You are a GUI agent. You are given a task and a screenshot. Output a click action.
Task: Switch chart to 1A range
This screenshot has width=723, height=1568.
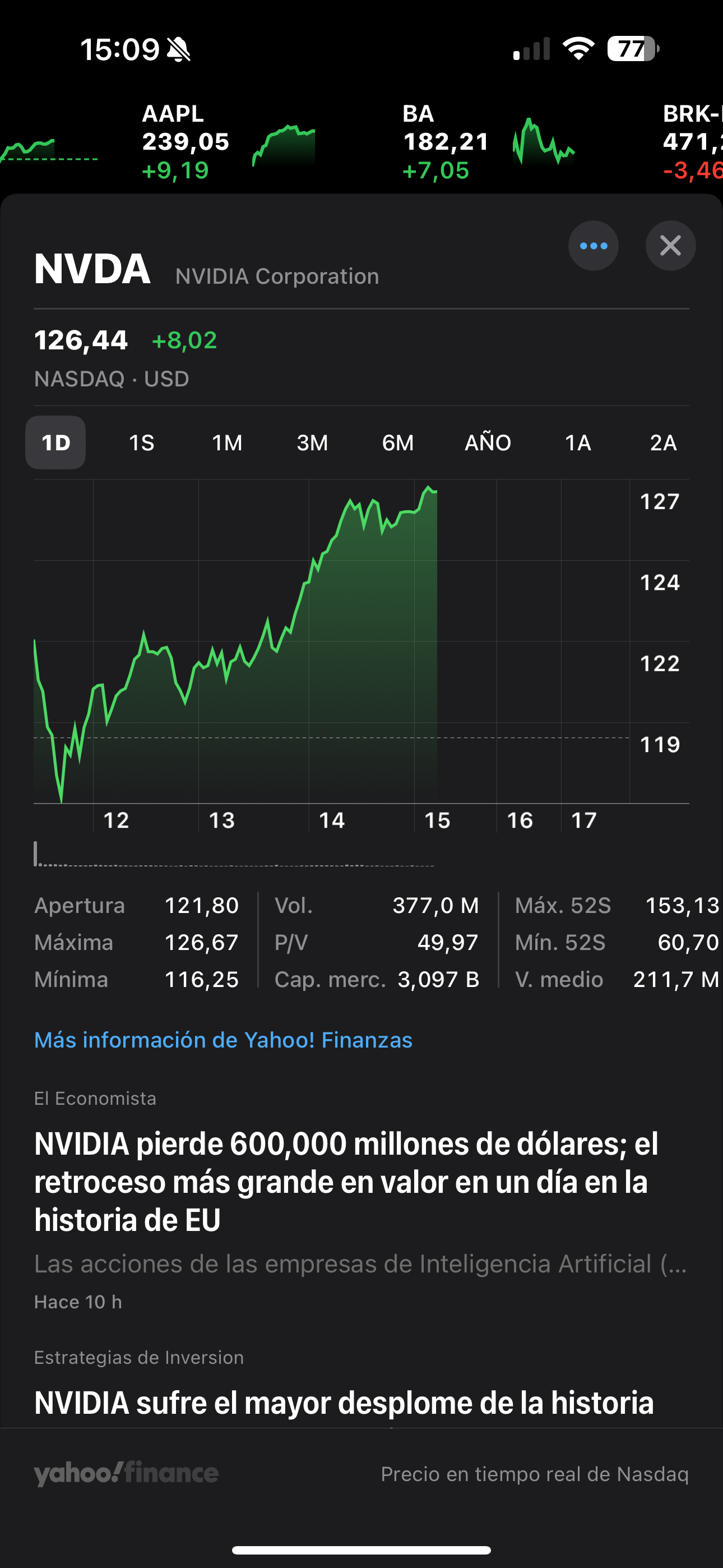pos(577,442)
